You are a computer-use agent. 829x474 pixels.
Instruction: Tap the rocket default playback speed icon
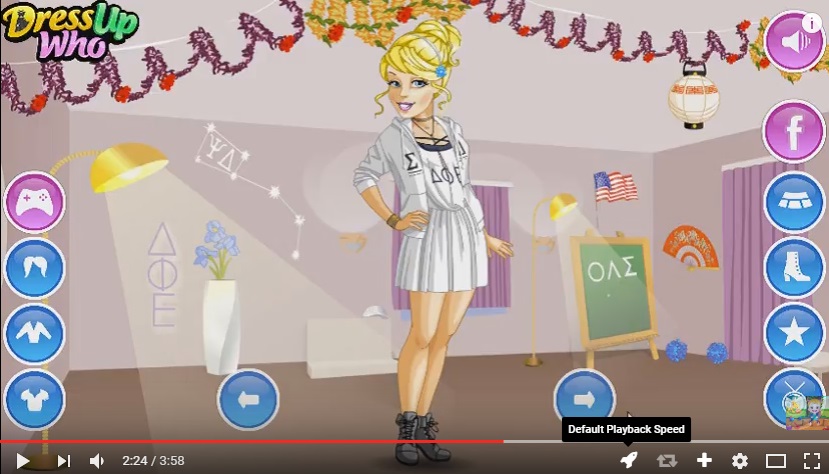click(629, 460)
